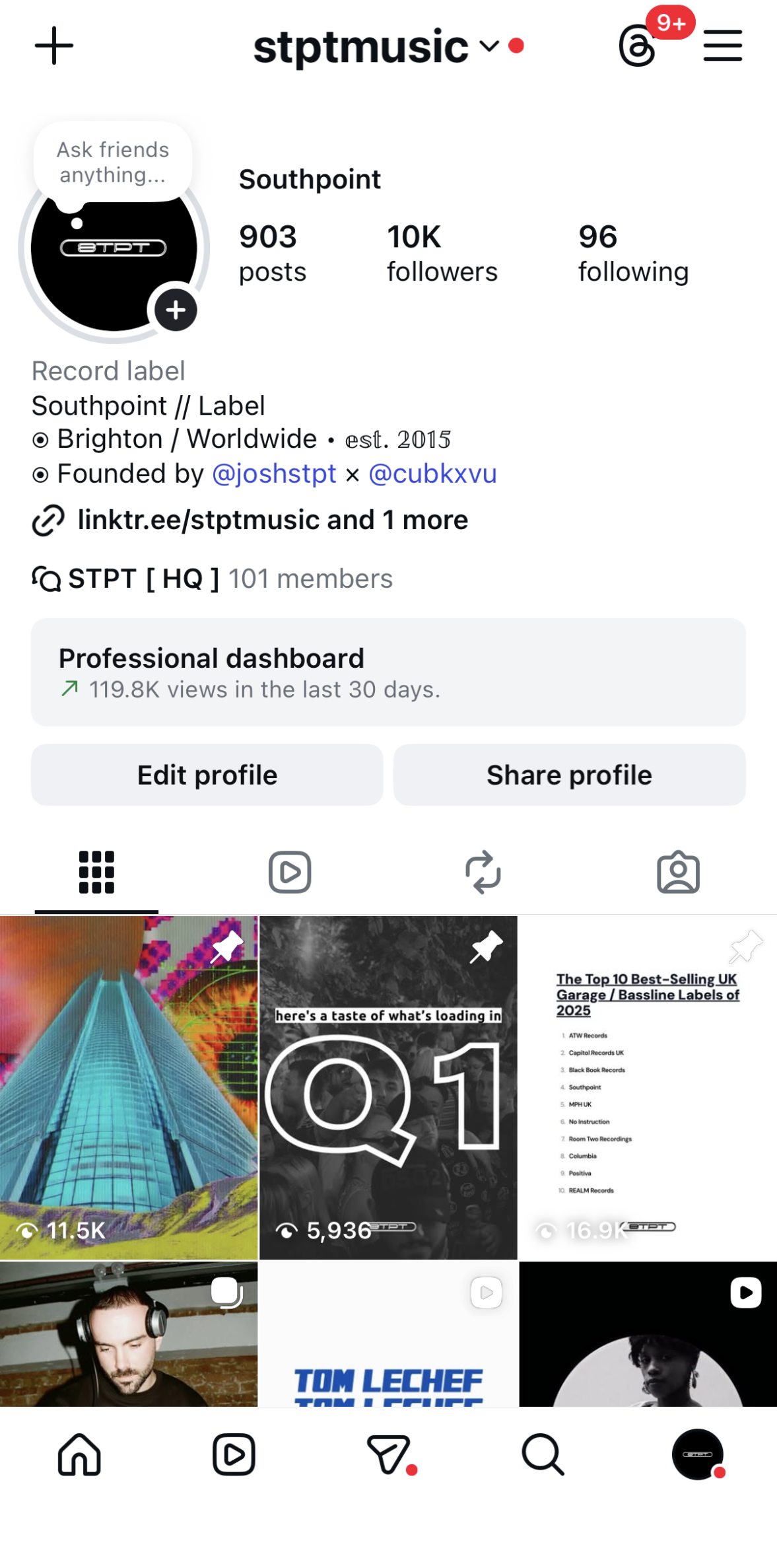Switch to the Reels tab on profile
The image size is (777, 1568).
[x=290, y=872]
